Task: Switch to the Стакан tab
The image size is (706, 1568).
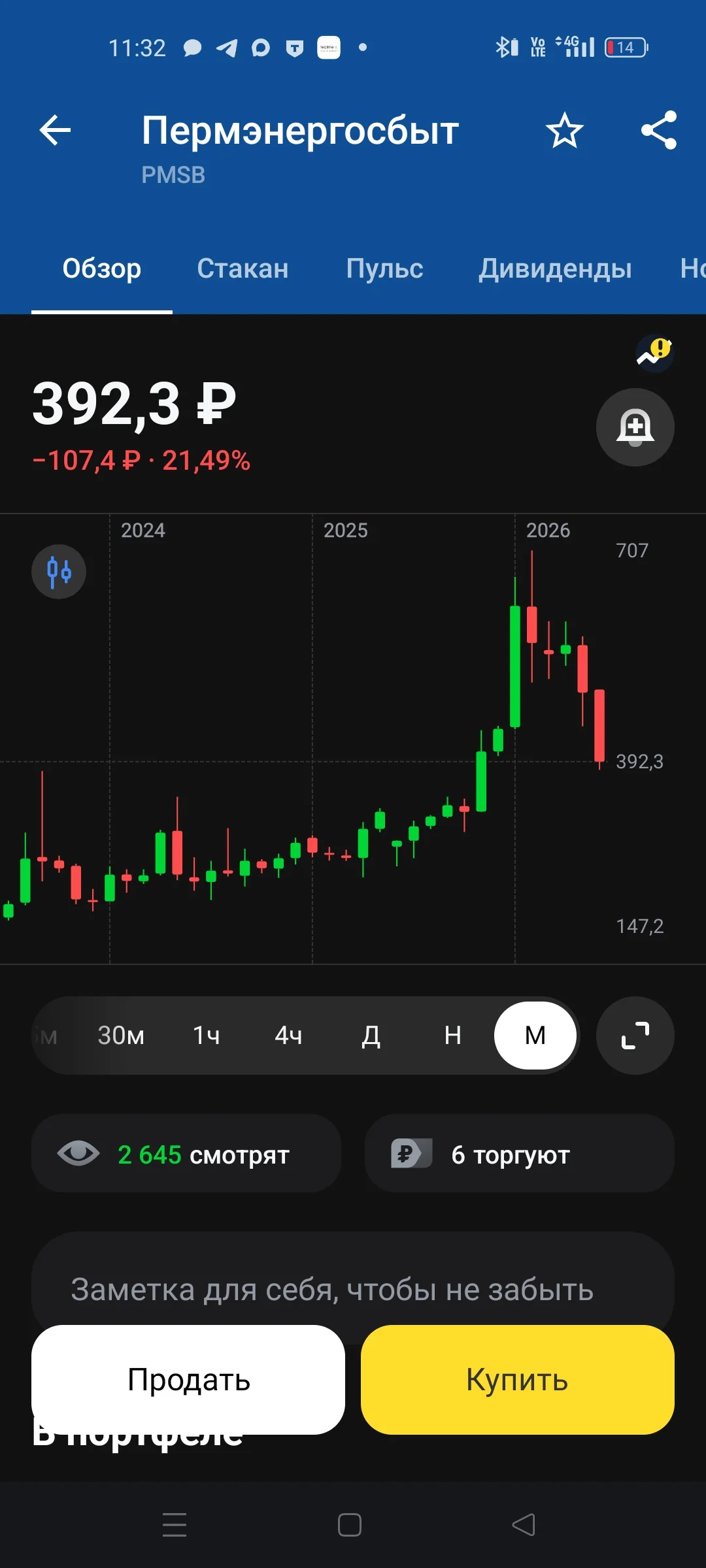Action: click(243, 269)
